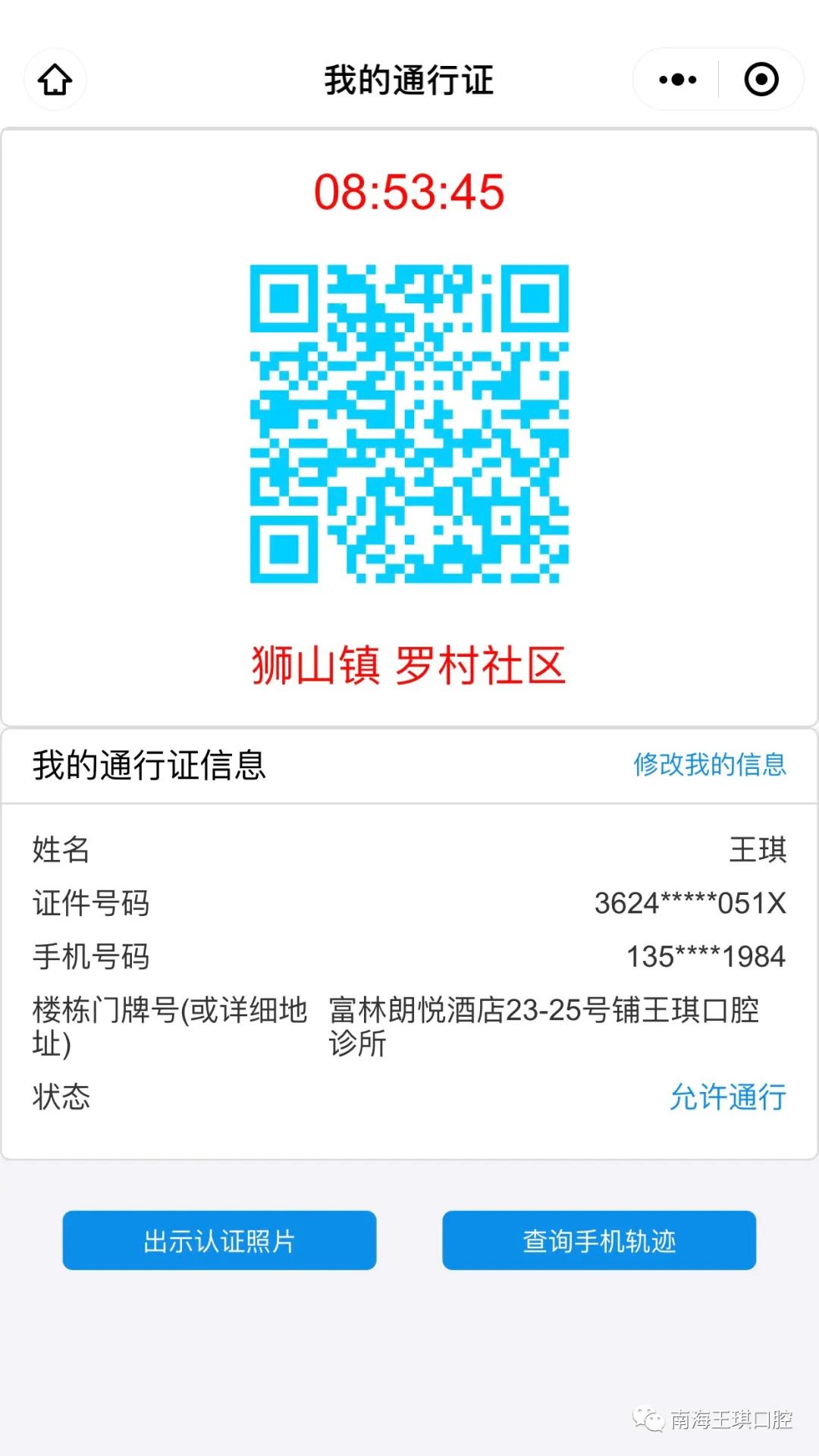The height and width of the screenshot is (1456, 819).
Task: Tap the 出示认证照片 button
Action: pyautogui.click(x=219, y=1241)
